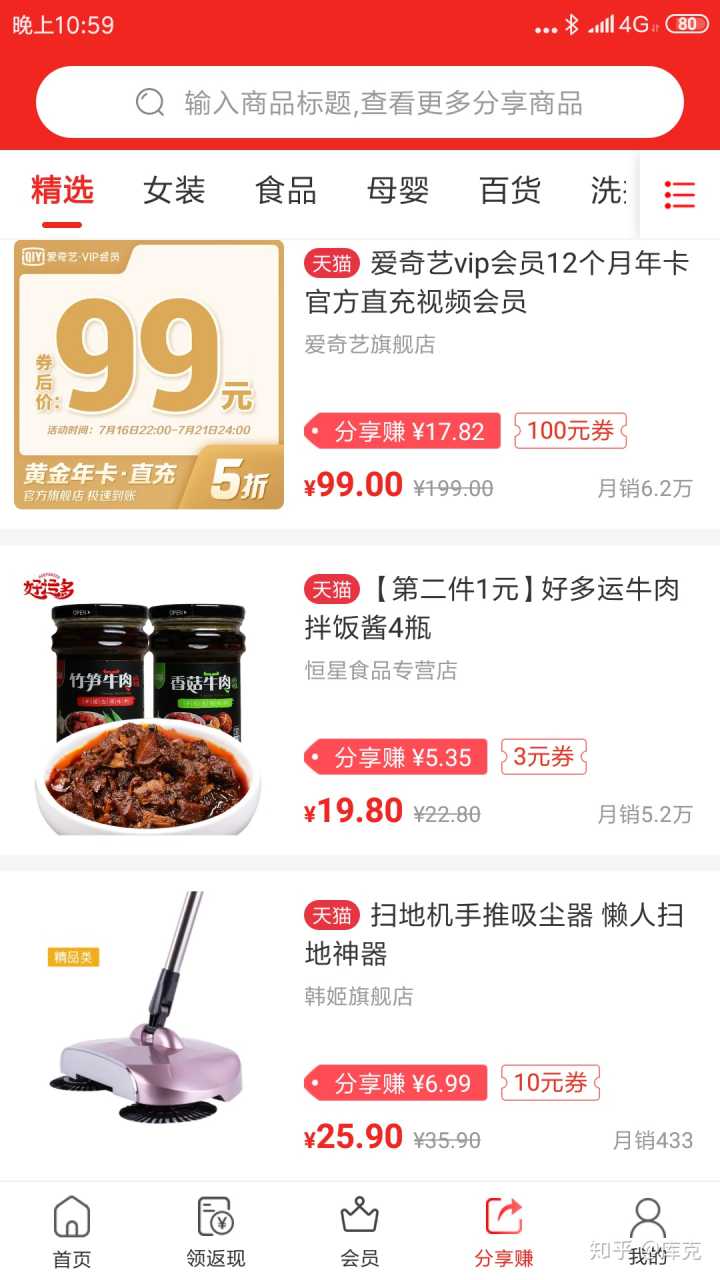Screen dimensions: 720x1280
Task: Switch to the 精选 tab
Action: [x=62, y=190]
